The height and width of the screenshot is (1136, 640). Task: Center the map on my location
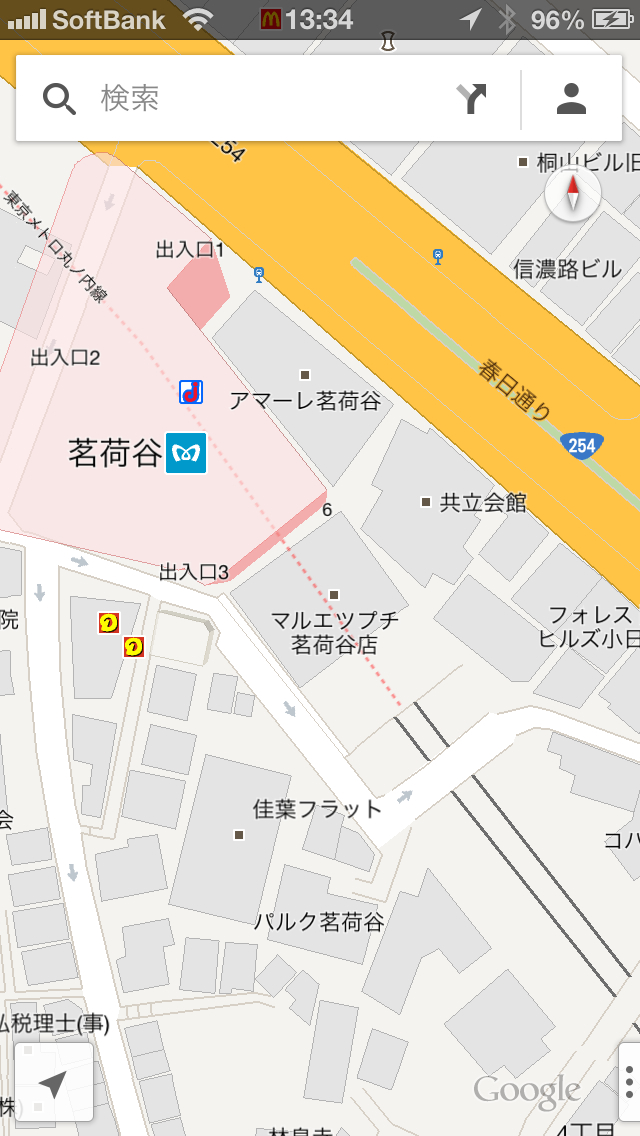(x=54, y=1082)
